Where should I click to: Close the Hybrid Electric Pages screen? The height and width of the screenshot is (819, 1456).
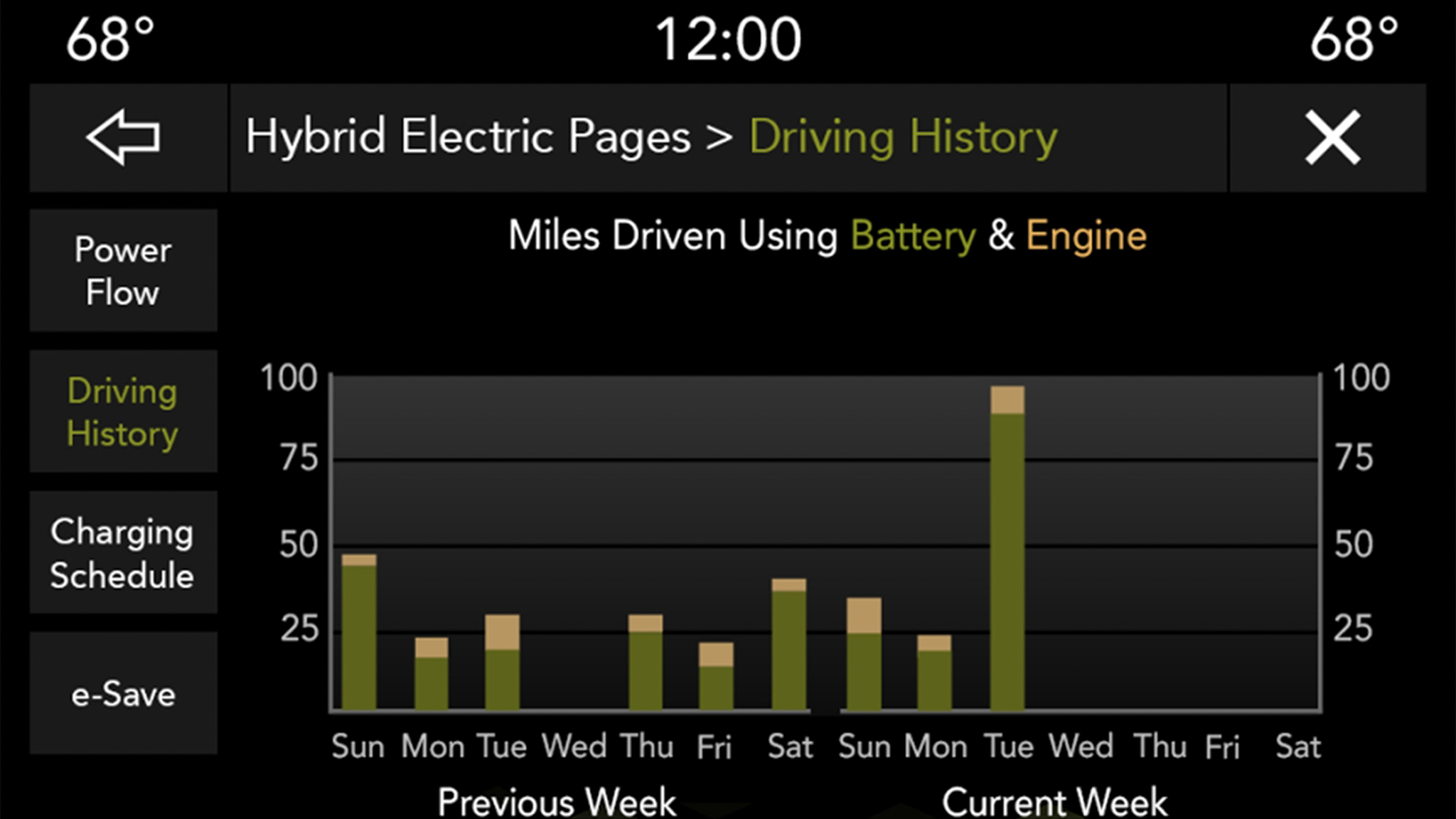pos(1331,137)
